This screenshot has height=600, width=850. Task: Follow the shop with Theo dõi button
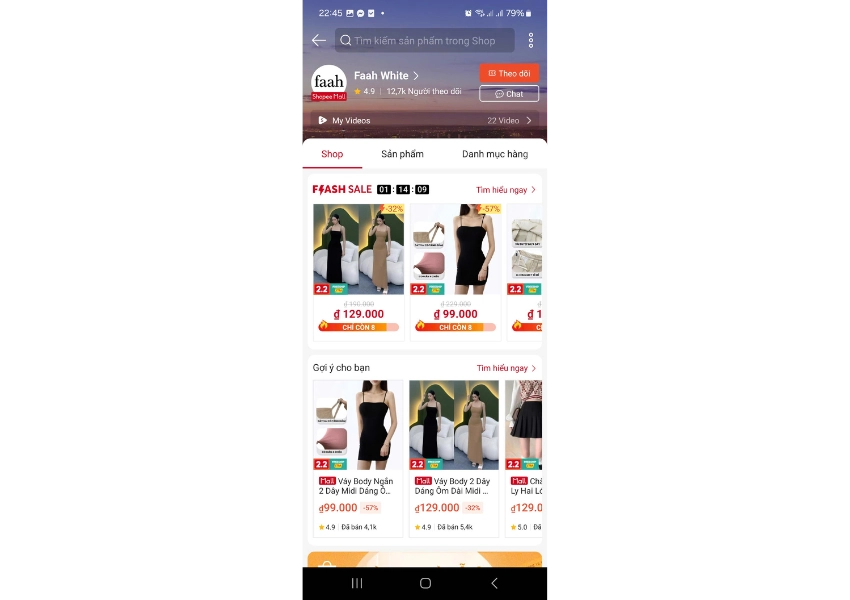click(509, 73)
